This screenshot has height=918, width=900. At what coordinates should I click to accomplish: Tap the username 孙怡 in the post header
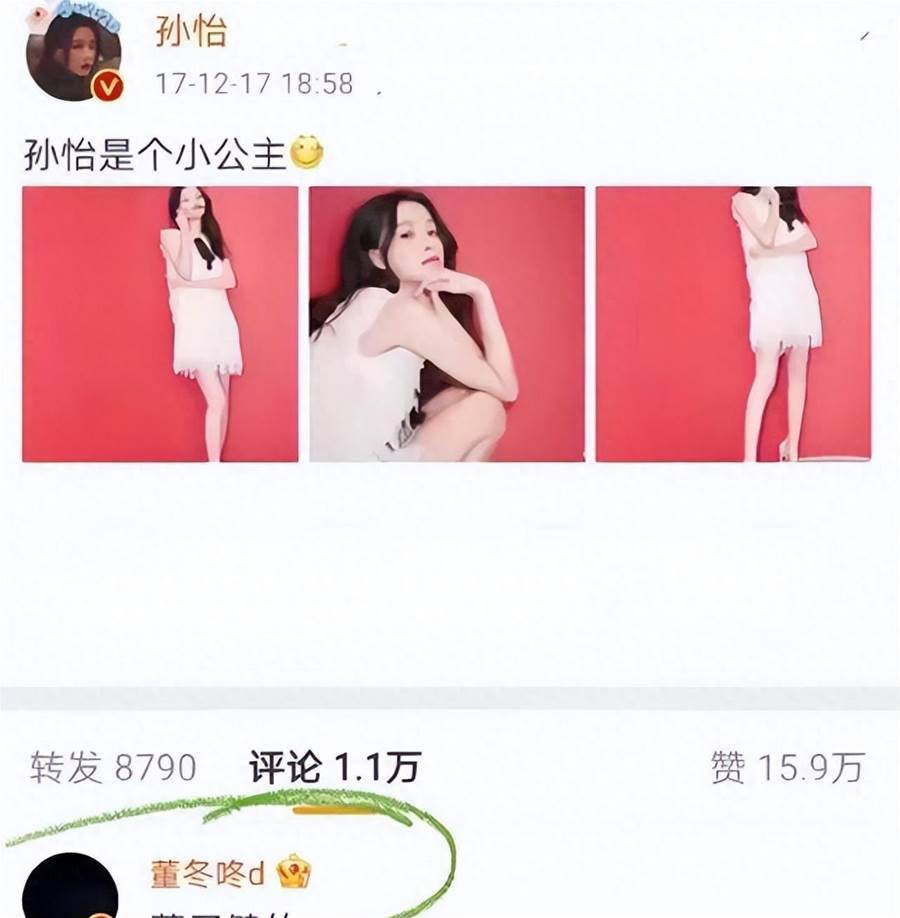[x=190, y=32]
